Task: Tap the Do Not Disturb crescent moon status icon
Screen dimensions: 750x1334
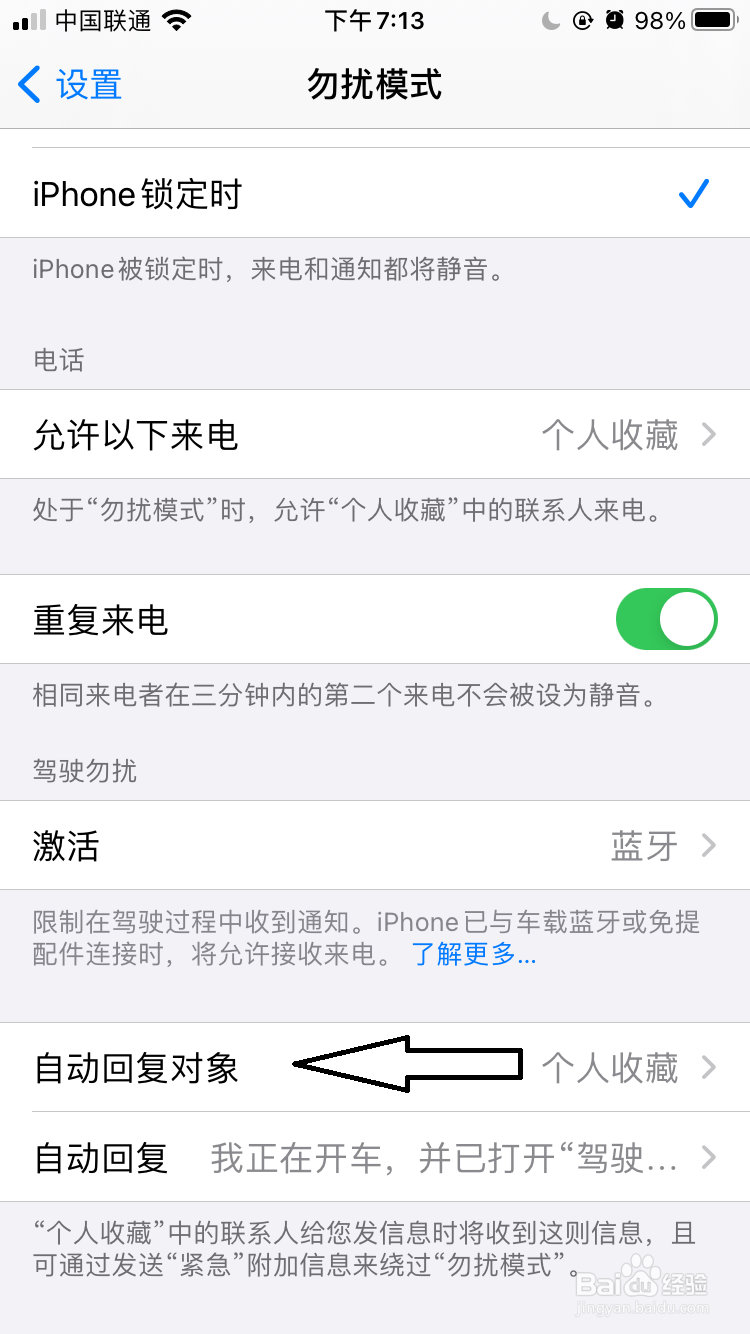Action: pyautogui.click(x=552, y=20)
